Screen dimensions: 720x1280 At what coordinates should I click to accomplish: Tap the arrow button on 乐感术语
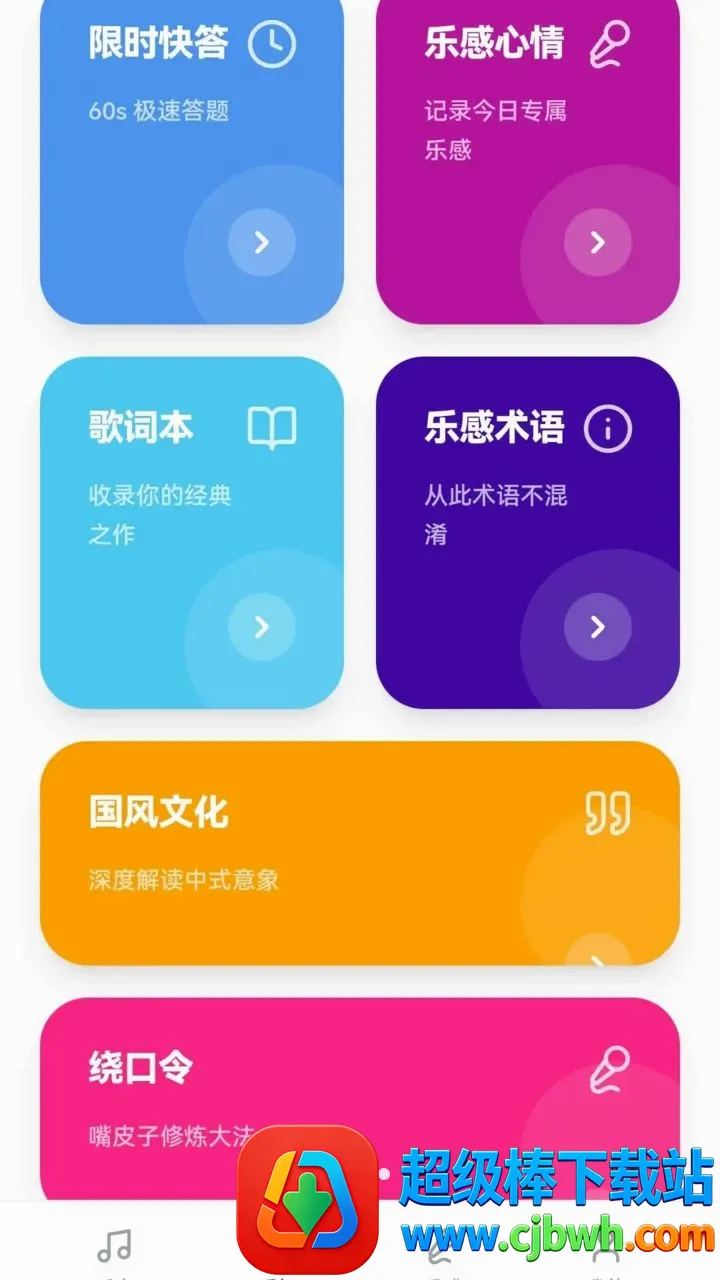pos(598,627)
